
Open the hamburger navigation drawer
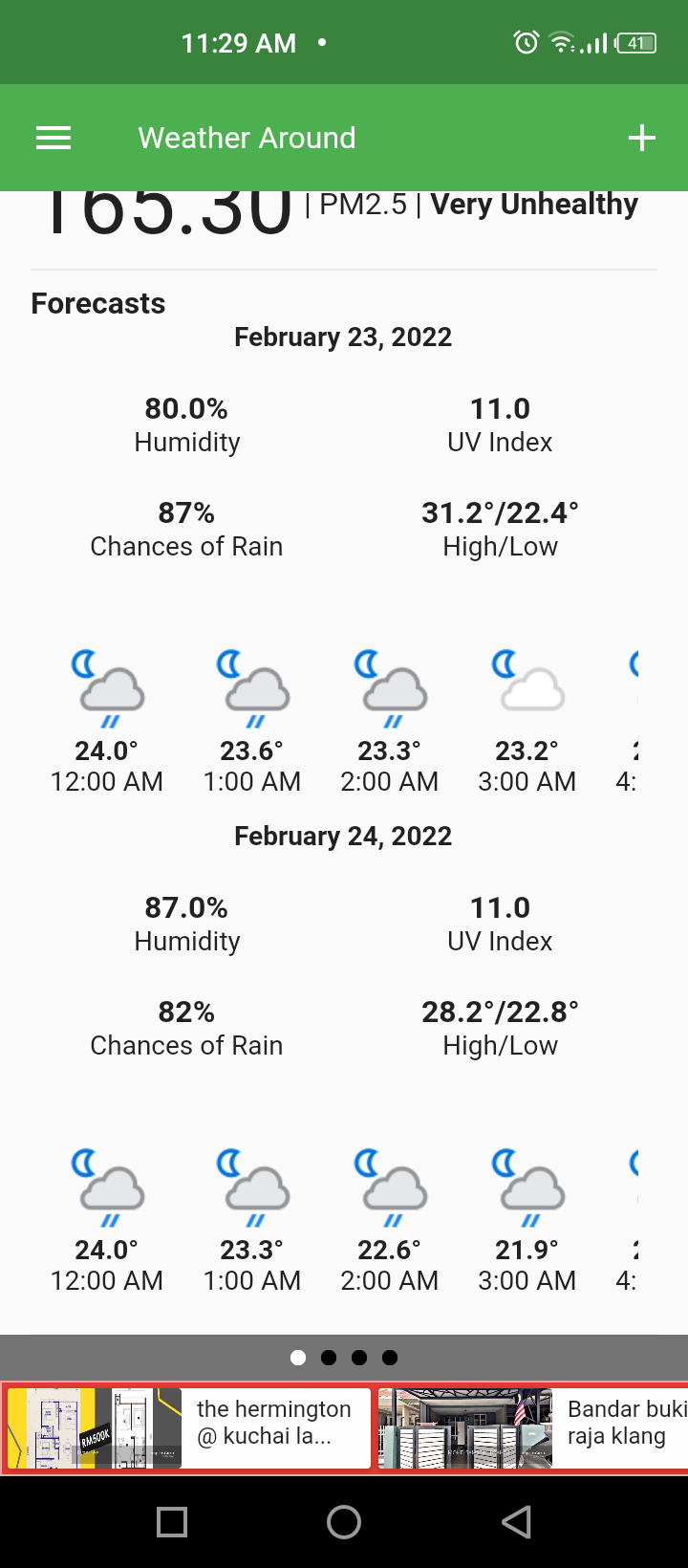pos(54,139)
